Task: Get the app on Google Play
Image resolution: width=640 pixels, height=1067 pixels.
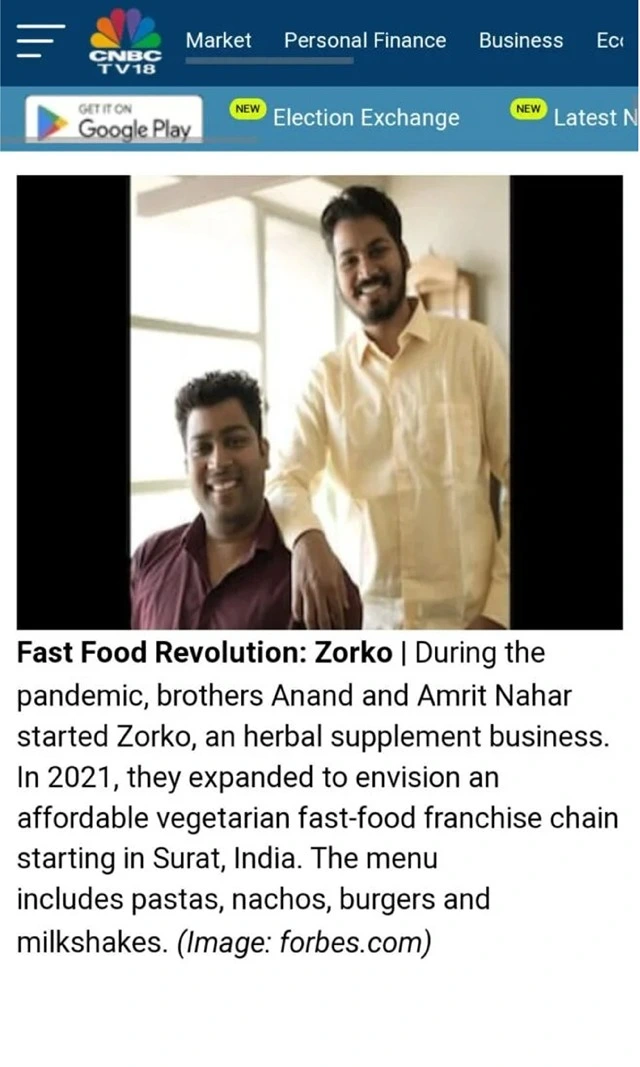Action: click(x=114, y=119)
